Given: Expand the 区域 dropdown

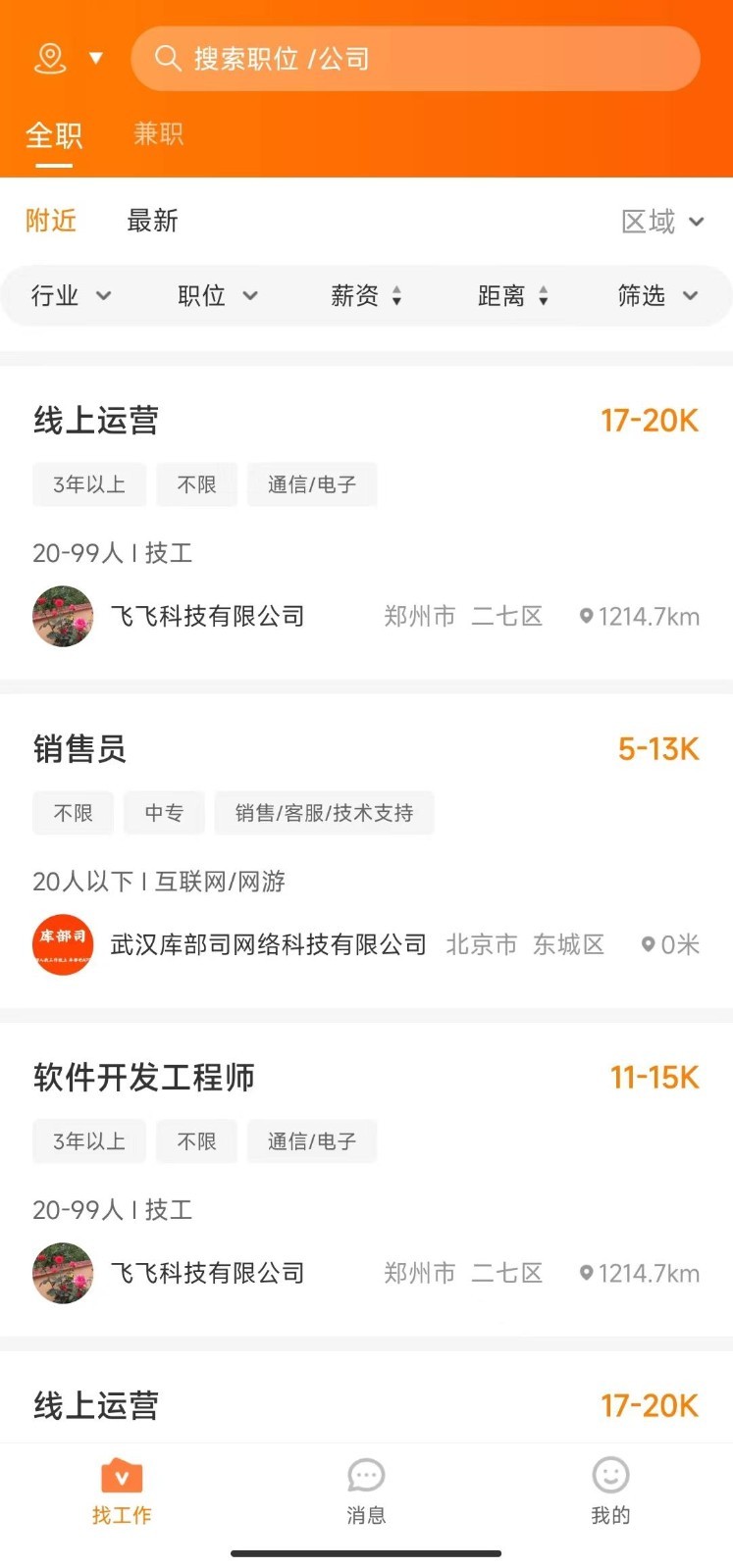Looking at the screenshot, I should [662, 222].
